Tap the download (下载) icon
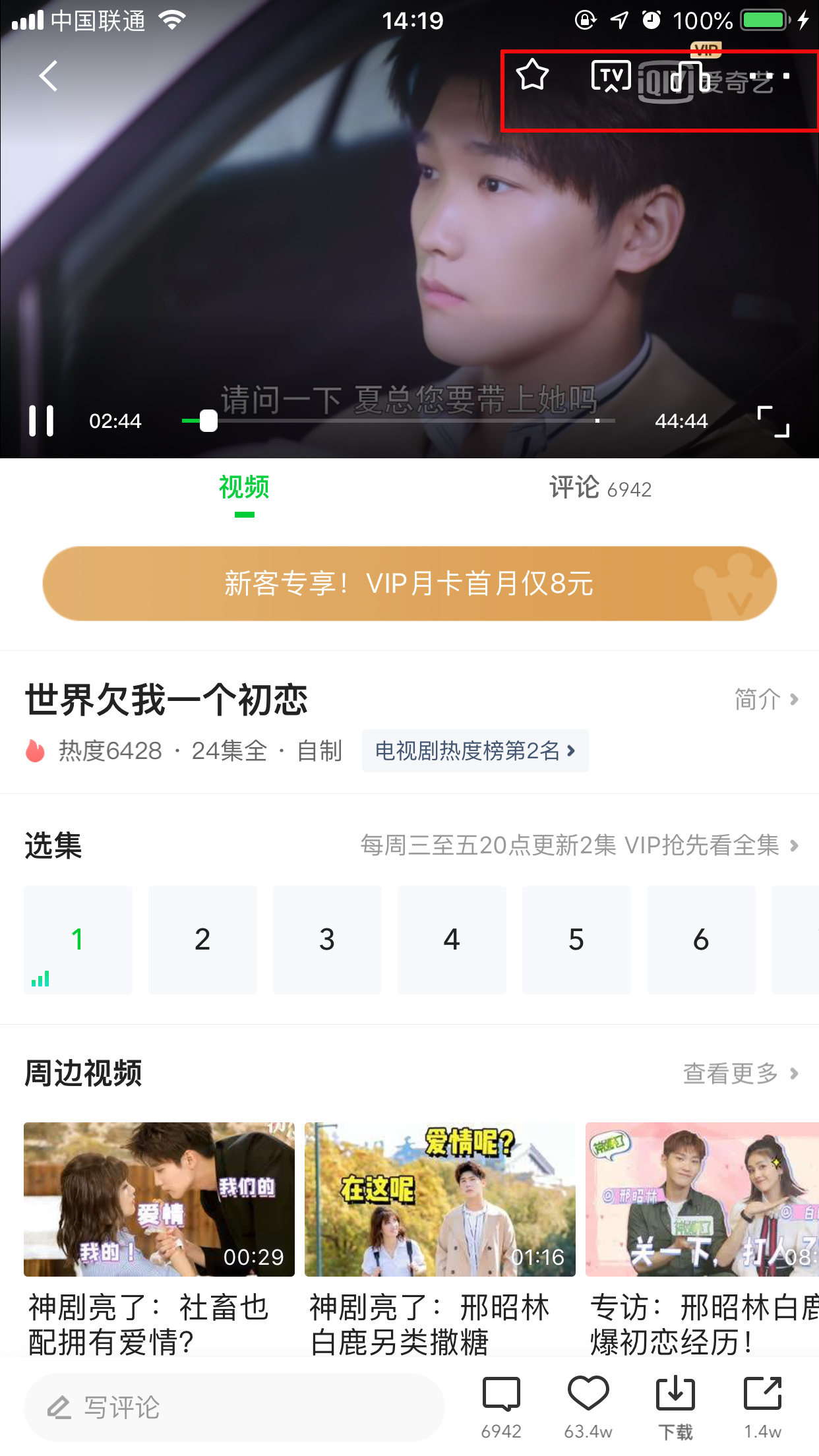 coord(676,1389)
